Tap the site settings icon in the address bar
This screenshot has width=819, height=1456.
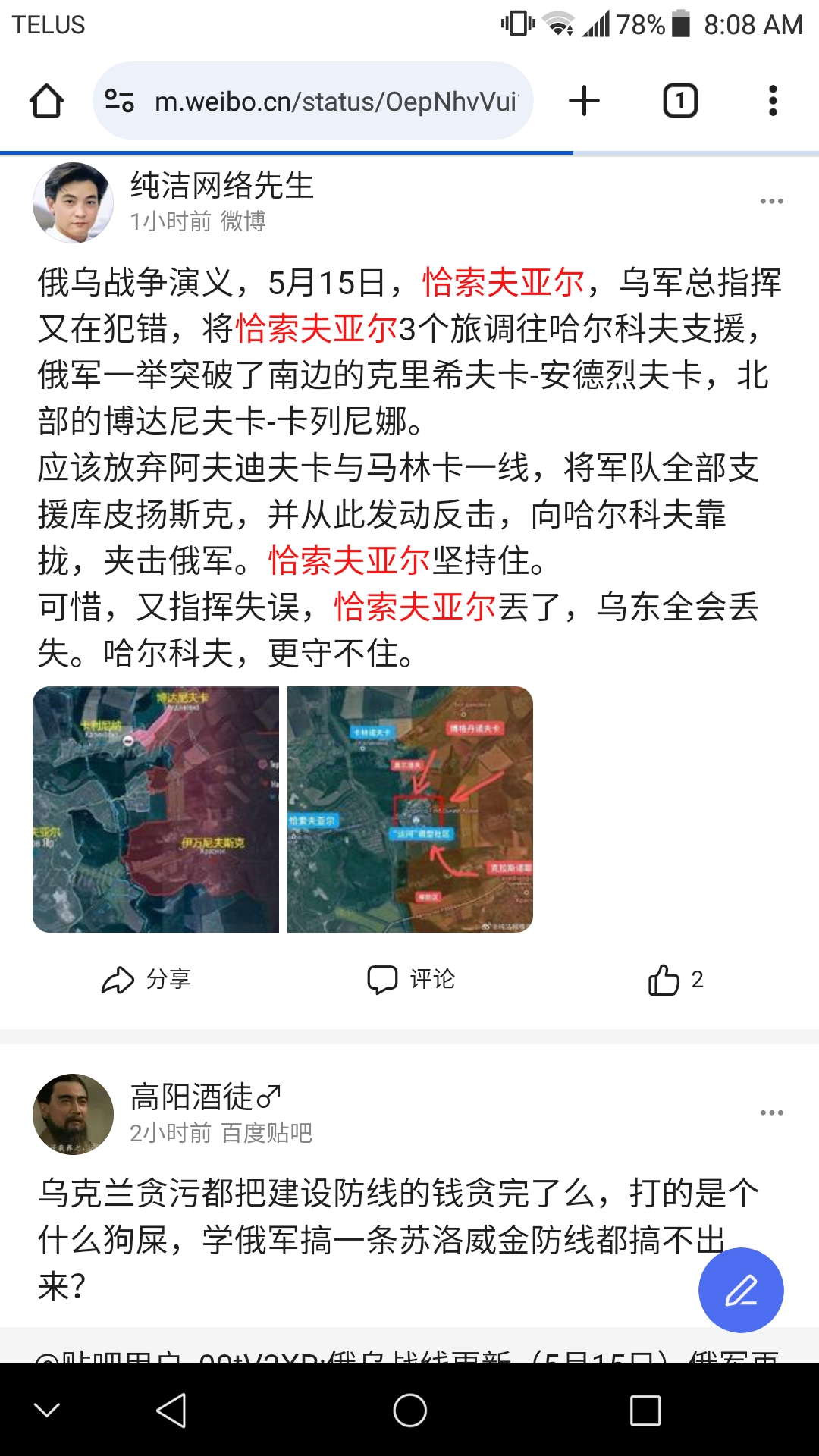click(x=121, y=99)
